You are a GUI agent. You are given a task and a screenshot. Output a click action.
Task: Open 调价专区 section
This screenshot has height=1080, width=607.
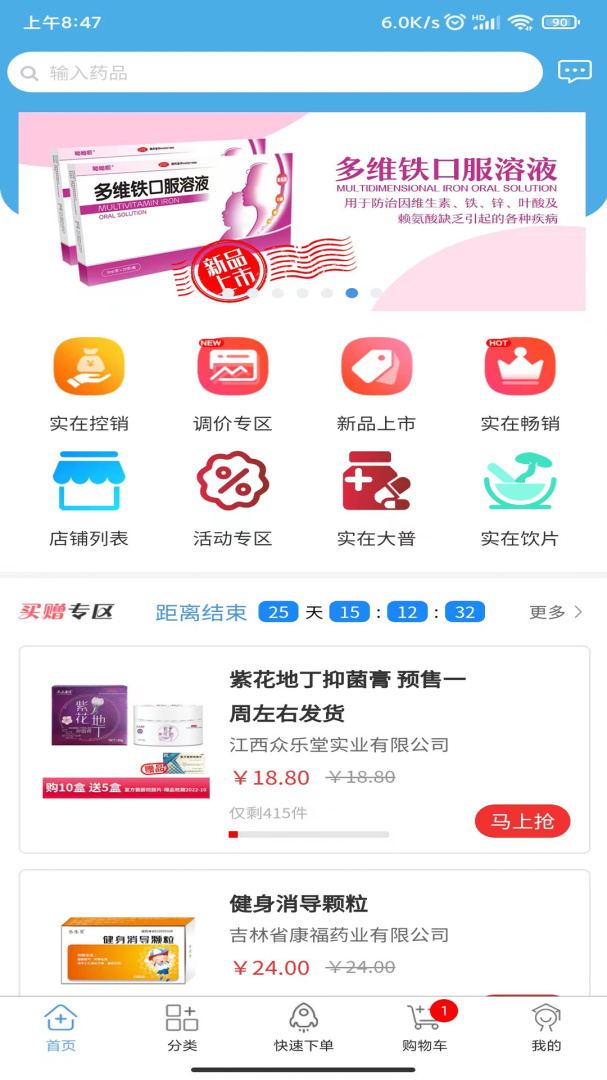pos(232,384)
